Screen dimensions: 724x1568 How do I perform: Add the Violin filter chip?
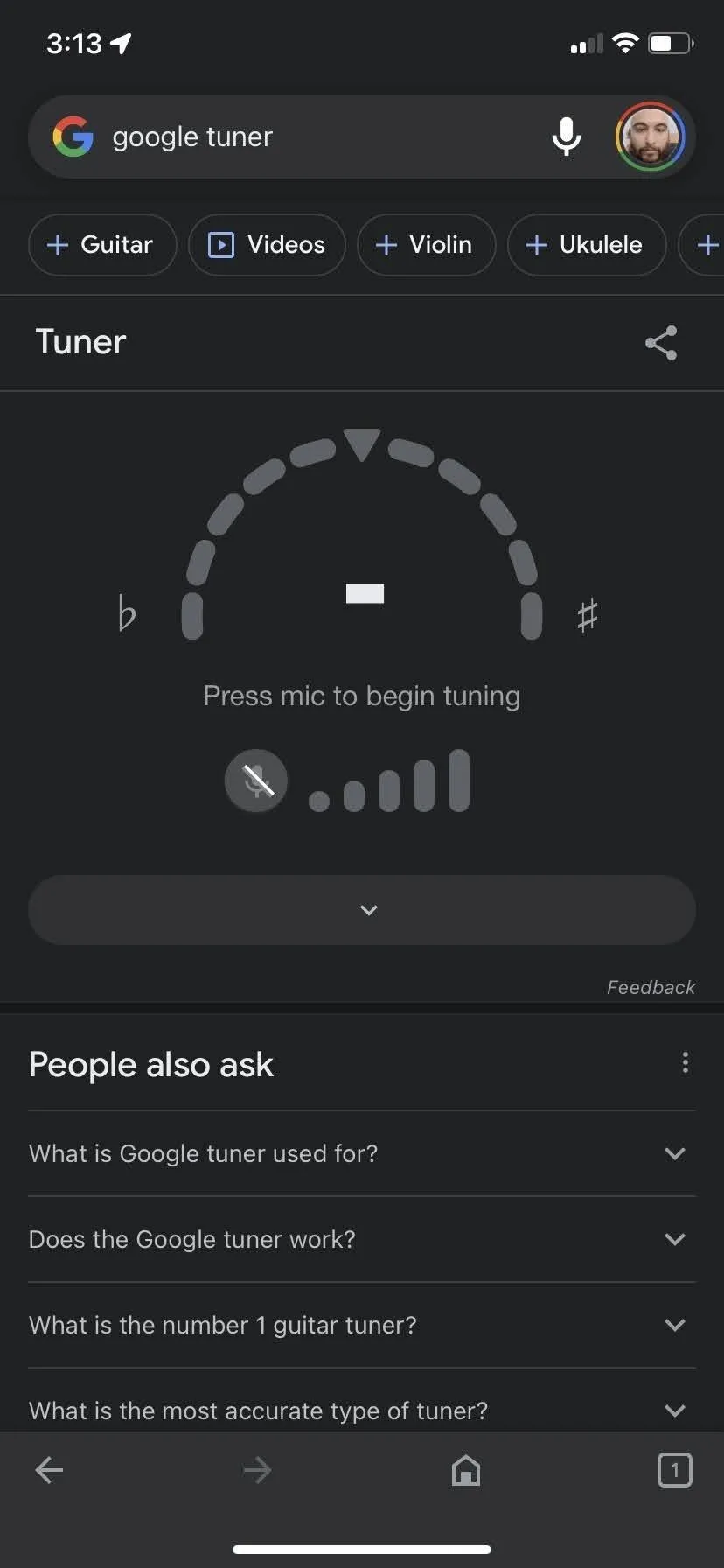click(426, 245)
